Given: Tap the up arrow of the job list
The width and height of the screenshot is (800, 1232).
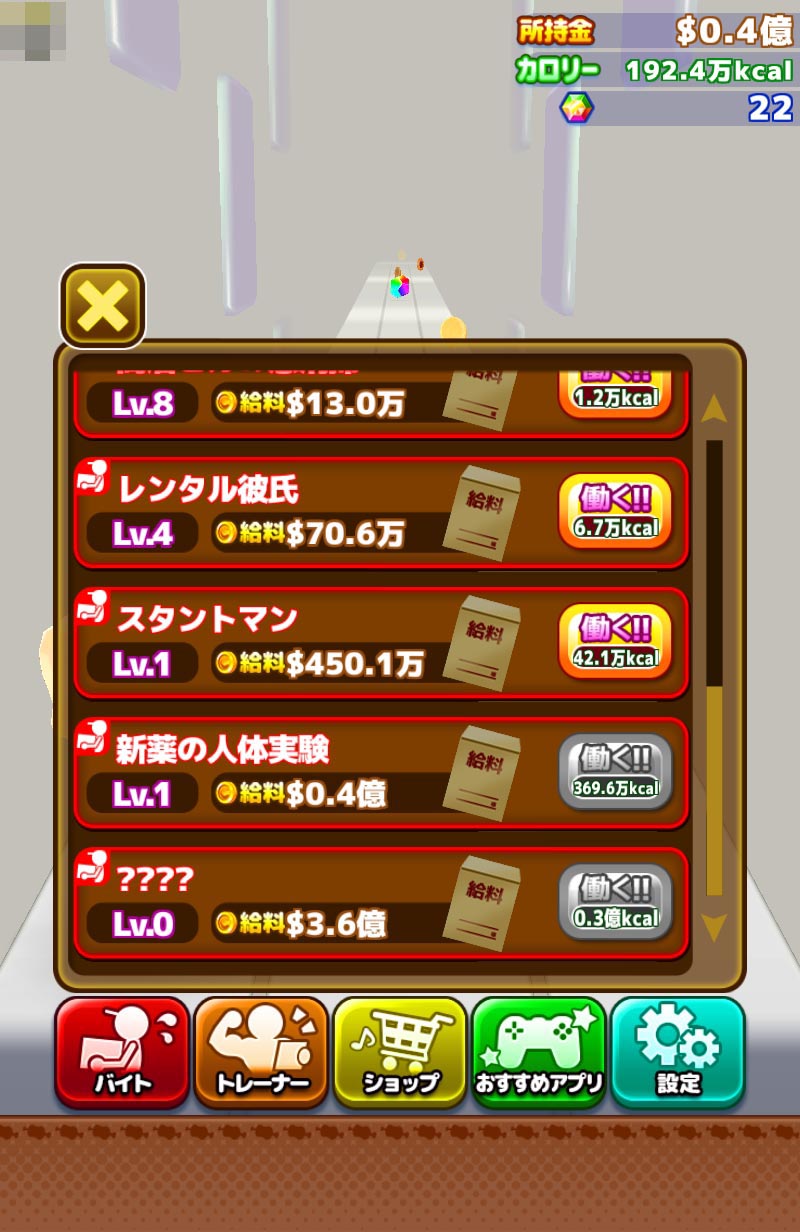Looking at the screenshot, I should [714, 408].
